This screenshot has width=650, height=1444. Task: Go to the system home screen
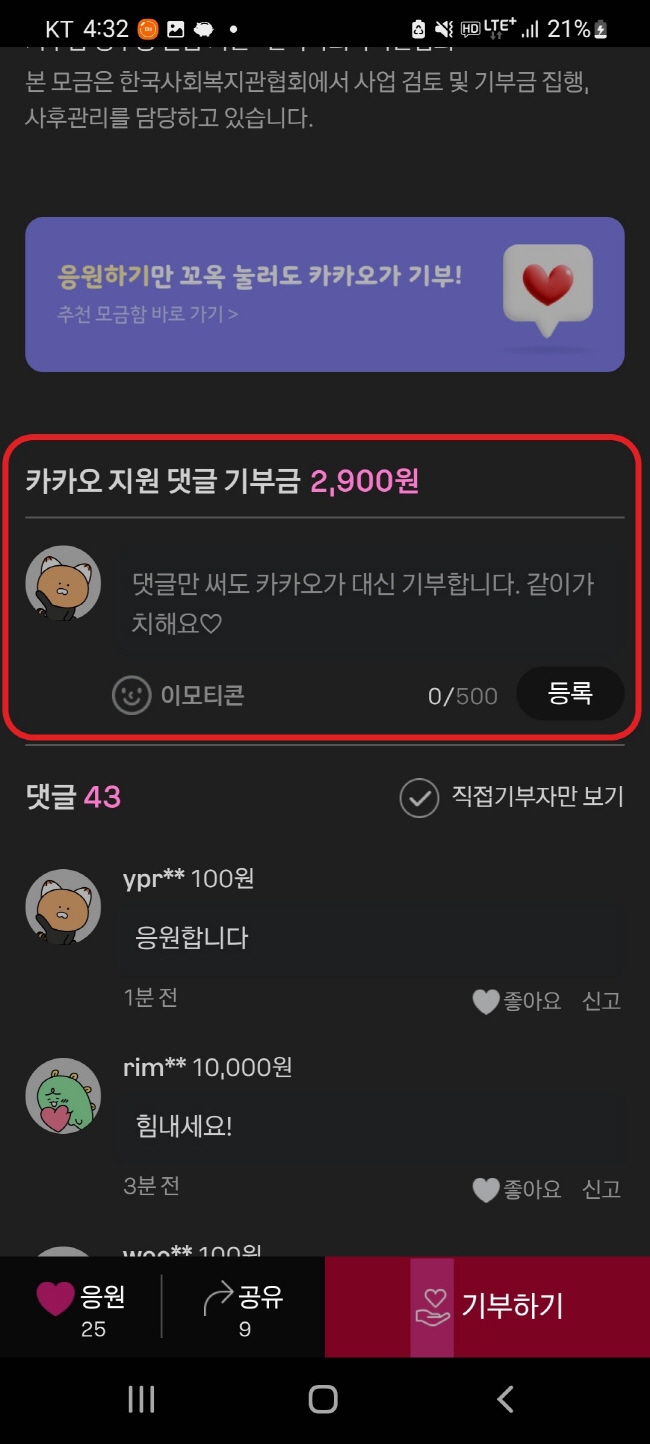(x=323, y=1399)
